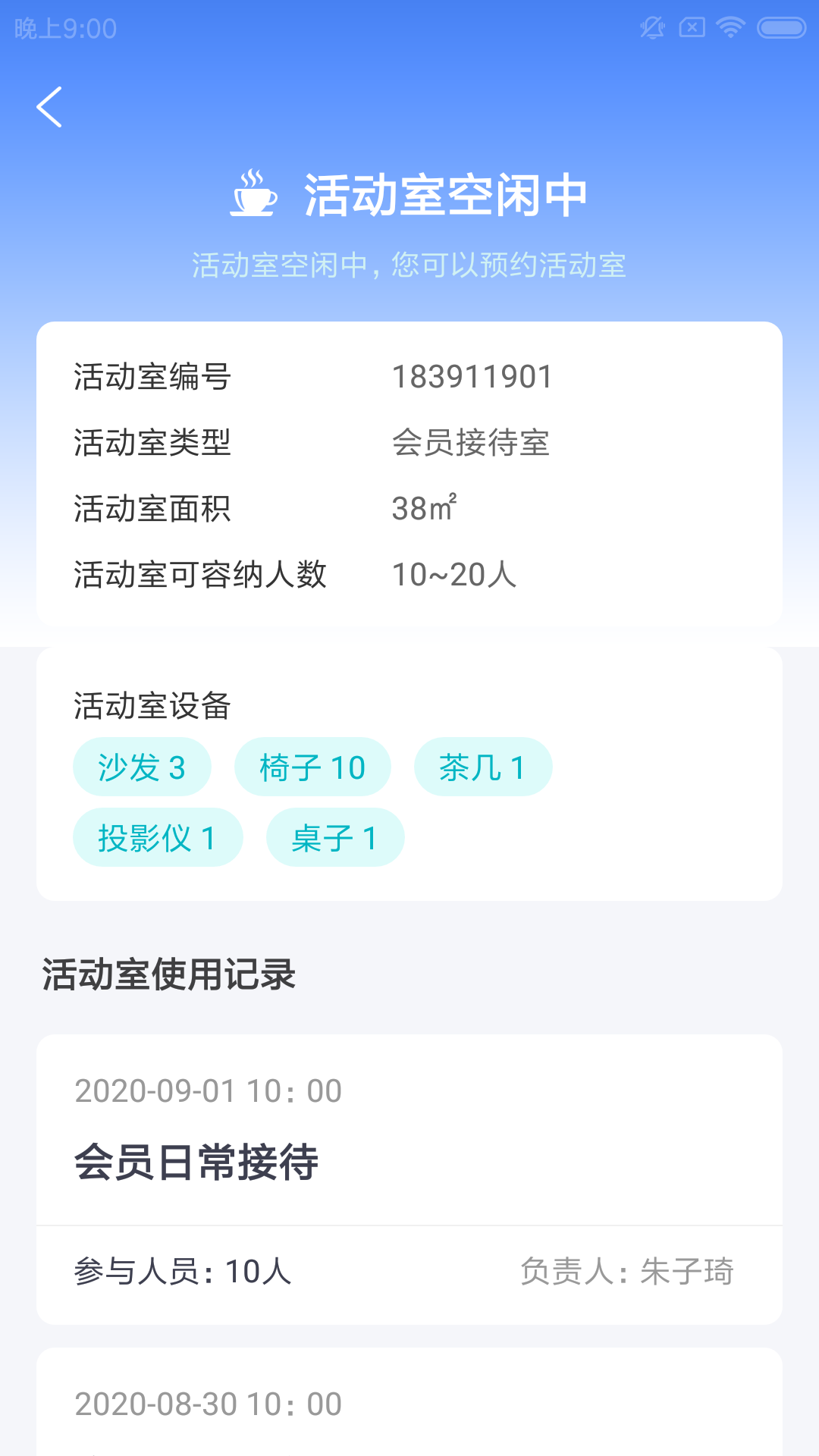The height and width of the screenshot is (1456, 819).
Task: Tap the room number 183911901
Action: 472,375
